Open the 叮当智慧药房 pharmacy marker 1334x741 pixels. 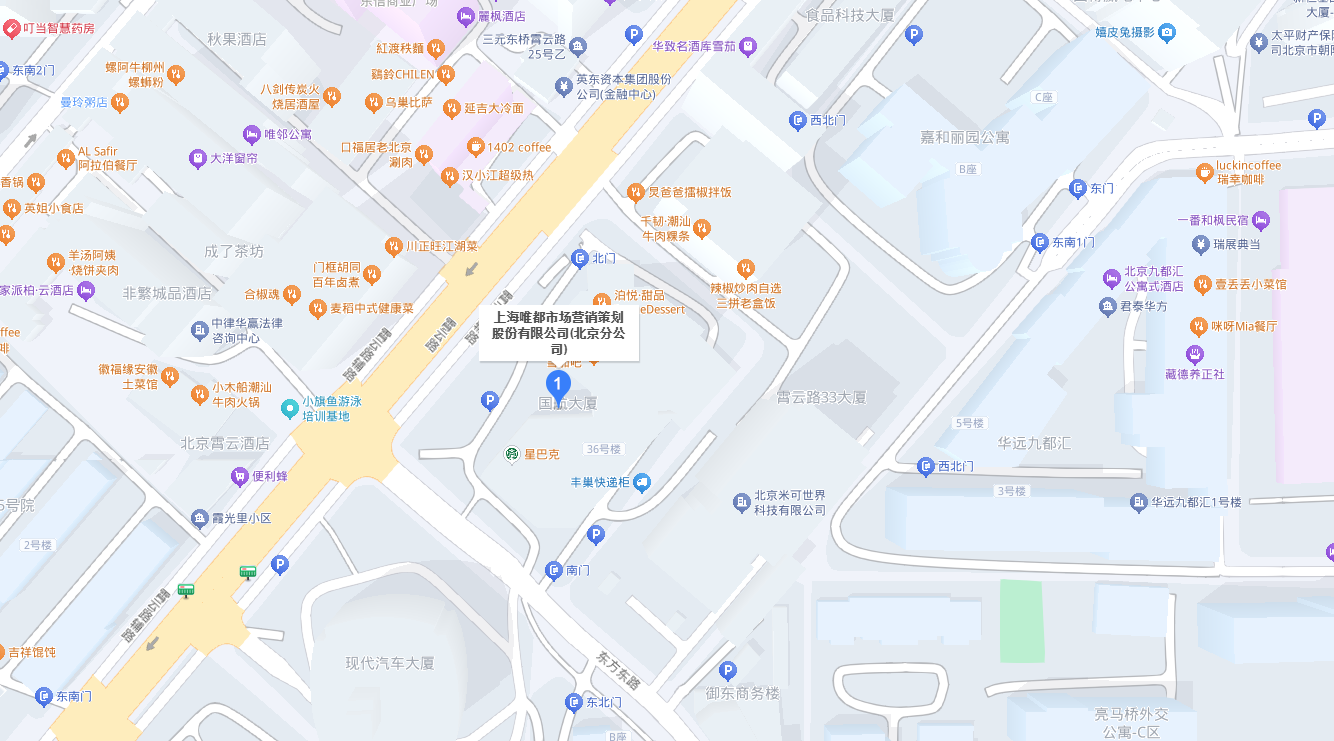10,29
